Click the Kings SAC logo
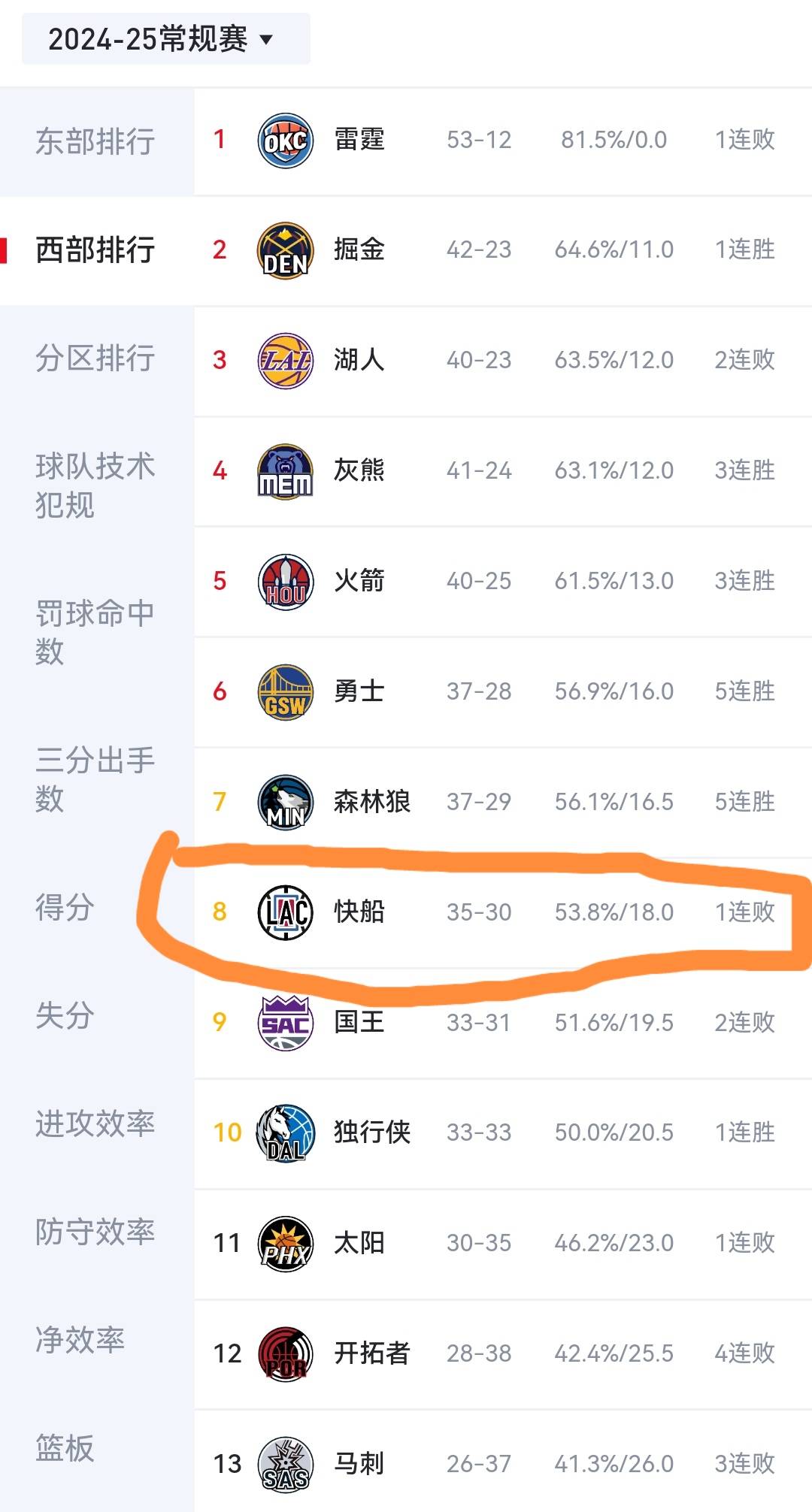 coord(286,1022)
